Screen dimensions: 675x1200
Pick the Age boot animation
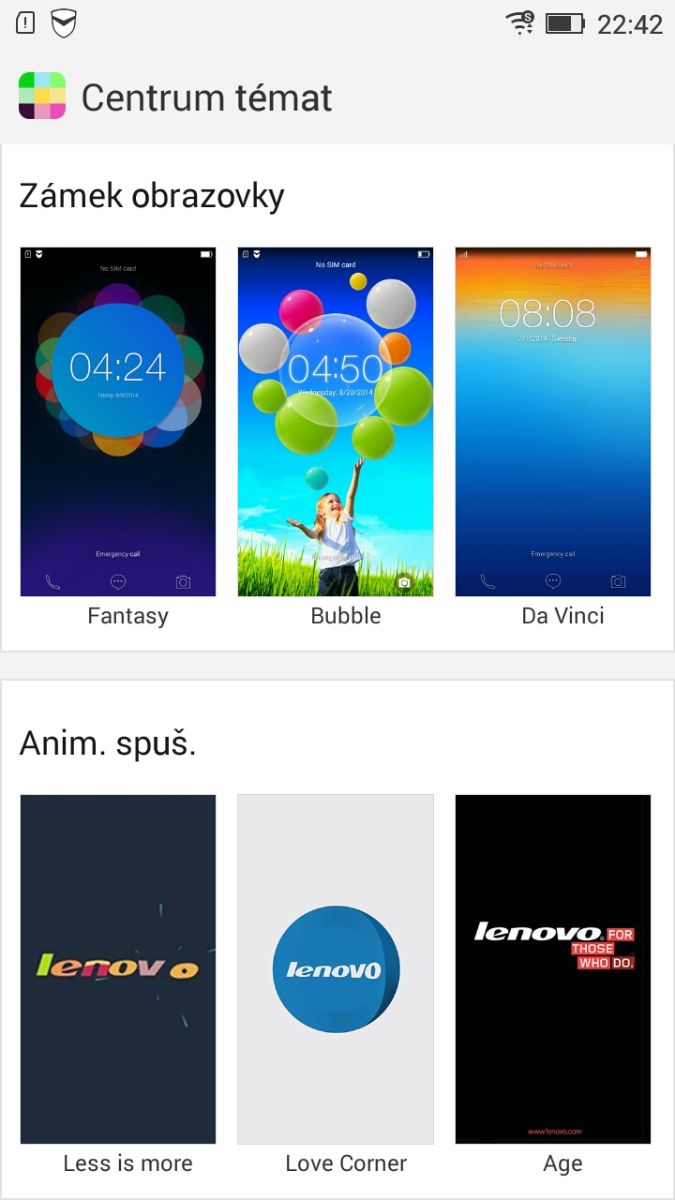(x=553, y=968)
